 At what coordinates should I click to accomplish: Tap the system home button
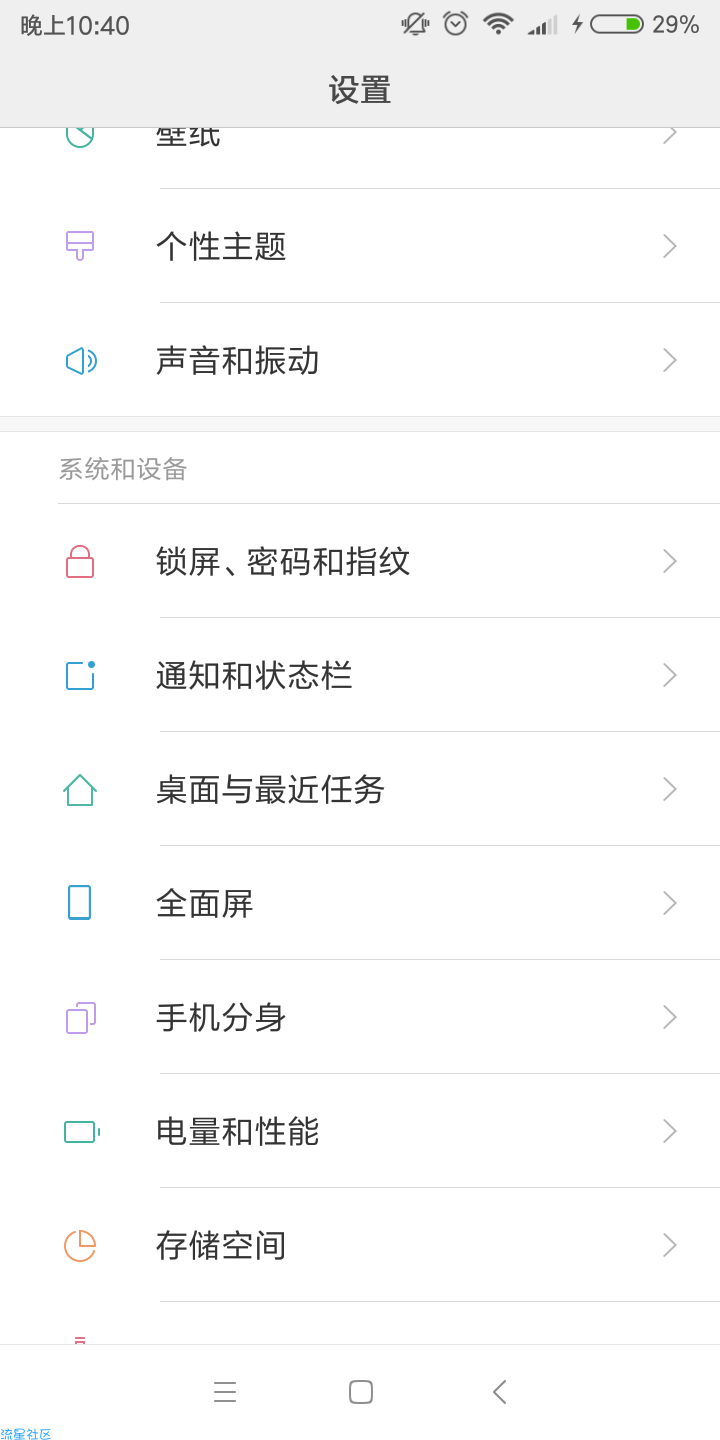(x=361, y=1392)
